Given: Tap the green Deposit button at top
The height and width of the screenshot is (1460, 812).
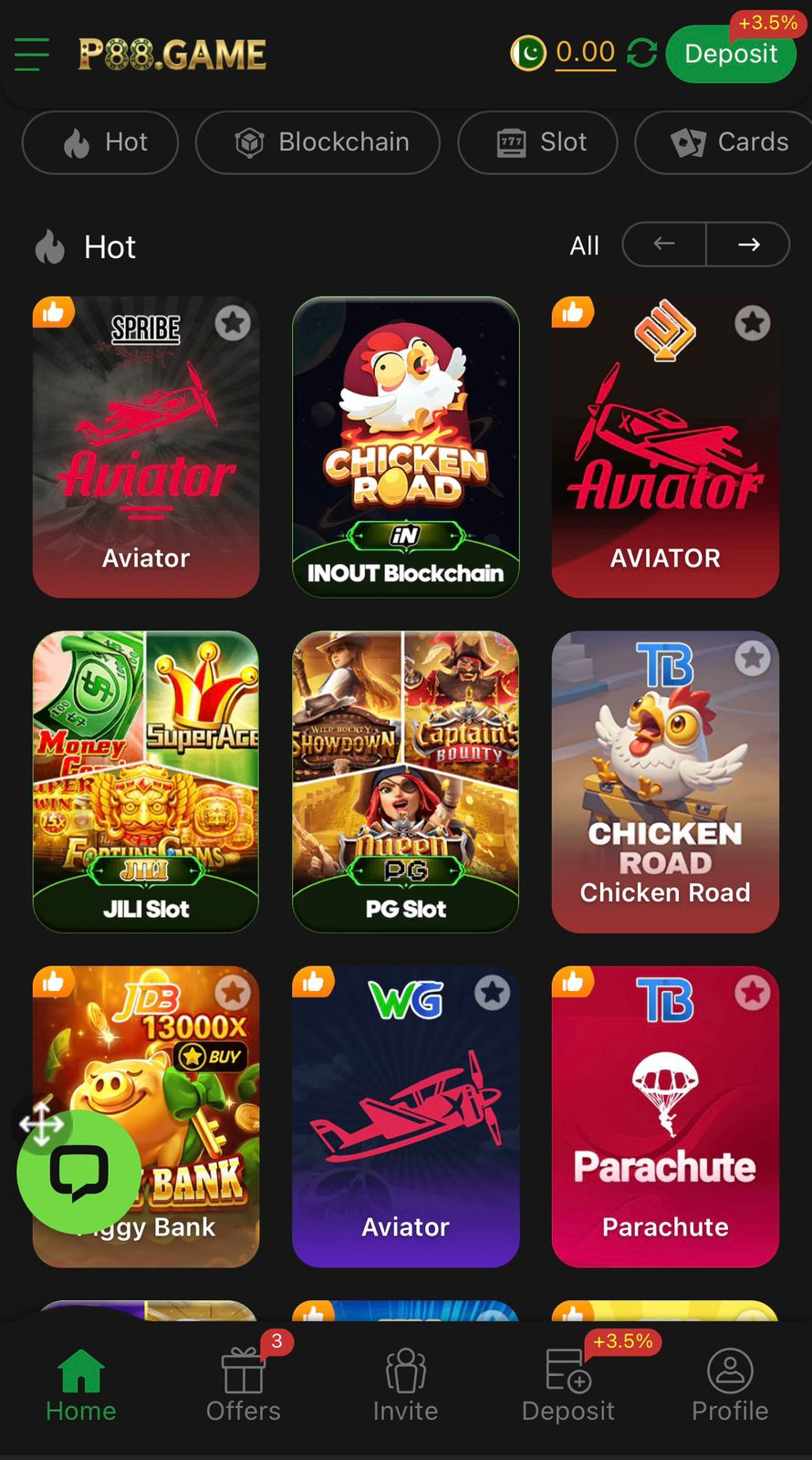Looking at the screenshot, I should point(730,55).
